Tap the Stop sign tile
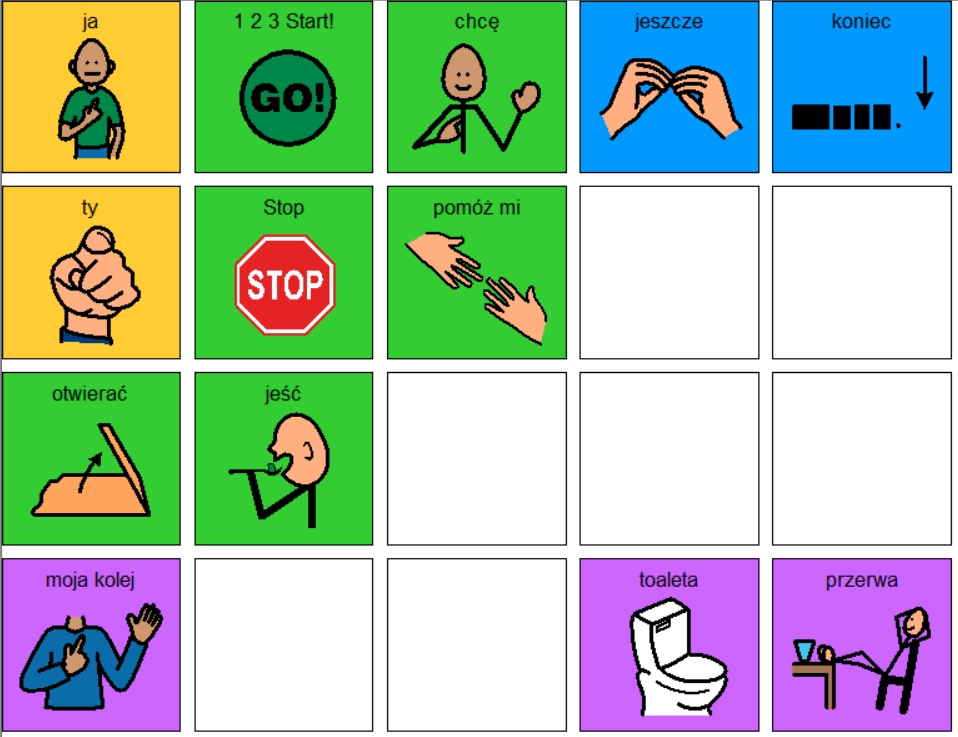 click(284, 273)
